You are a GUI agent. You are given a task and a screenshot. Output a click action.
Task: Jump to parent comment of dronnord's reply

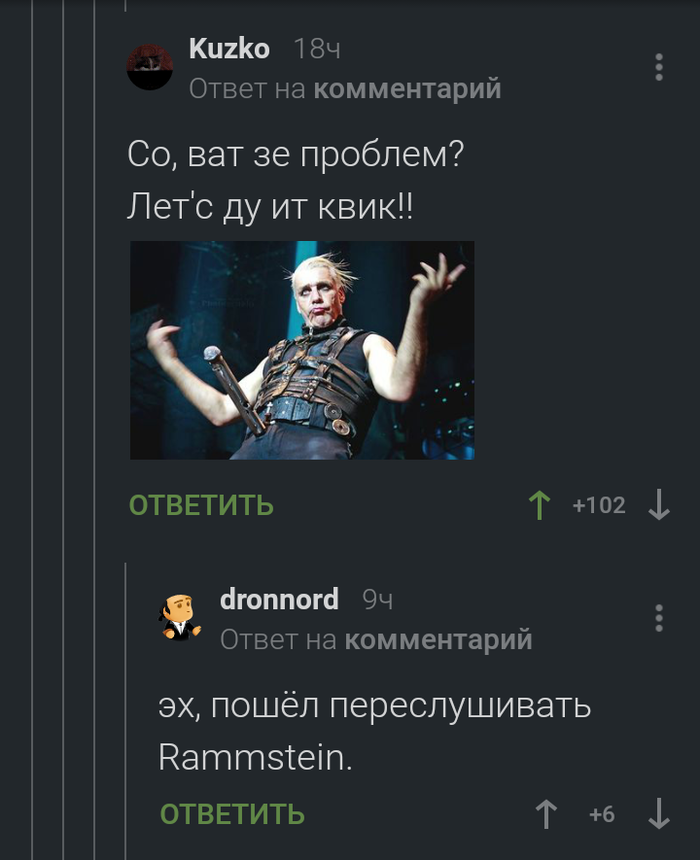click(x=437, y=639)
